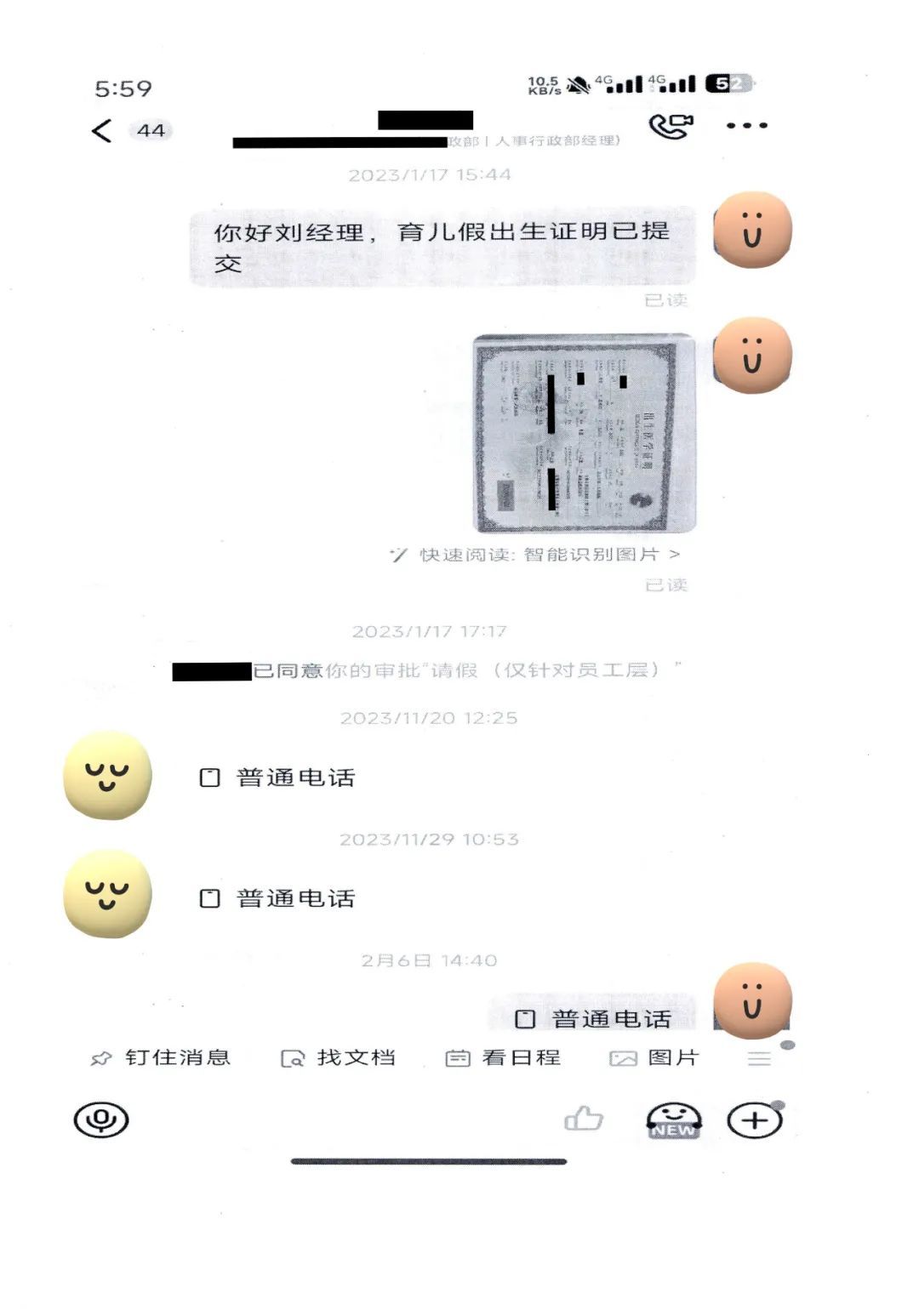Tap the 已读 read receipt under the message
Image resolution: width=919 pixels, height=1316 pixels.
tap(666, 299)
